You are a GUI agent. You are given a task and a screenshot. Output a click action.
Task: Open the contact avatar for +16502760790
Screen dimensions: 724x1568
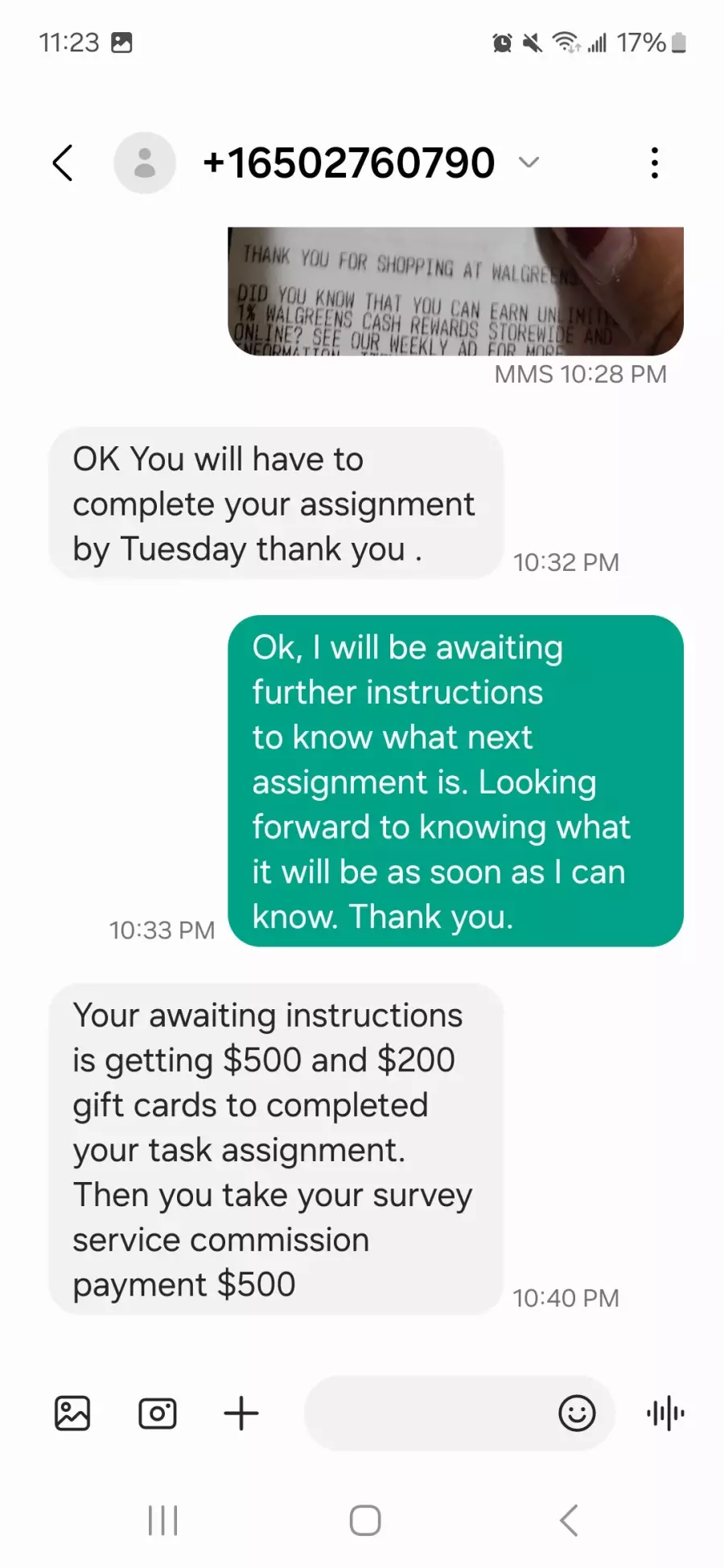coord(145,163)
